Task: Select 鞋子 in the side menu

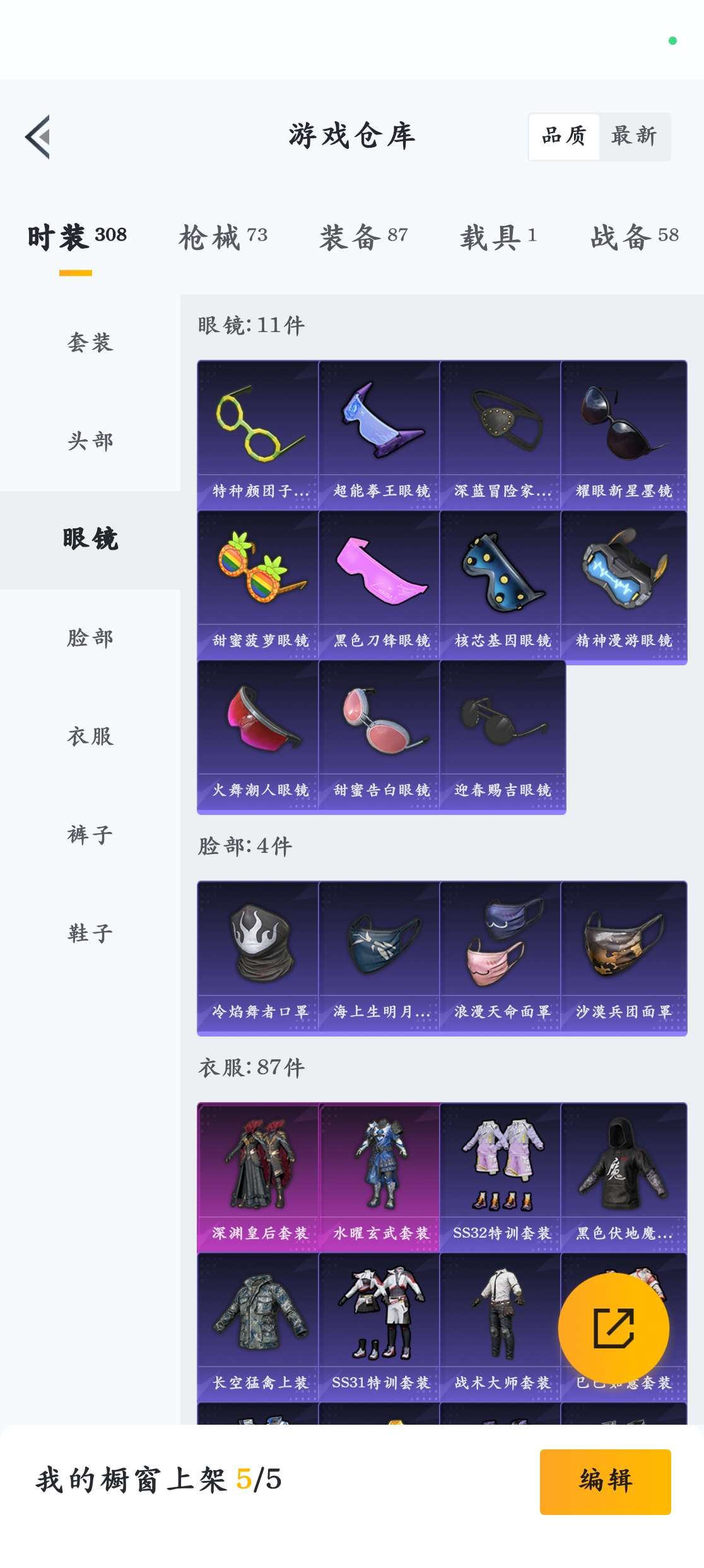Action: pyautogui.click(x=90, y=934)
